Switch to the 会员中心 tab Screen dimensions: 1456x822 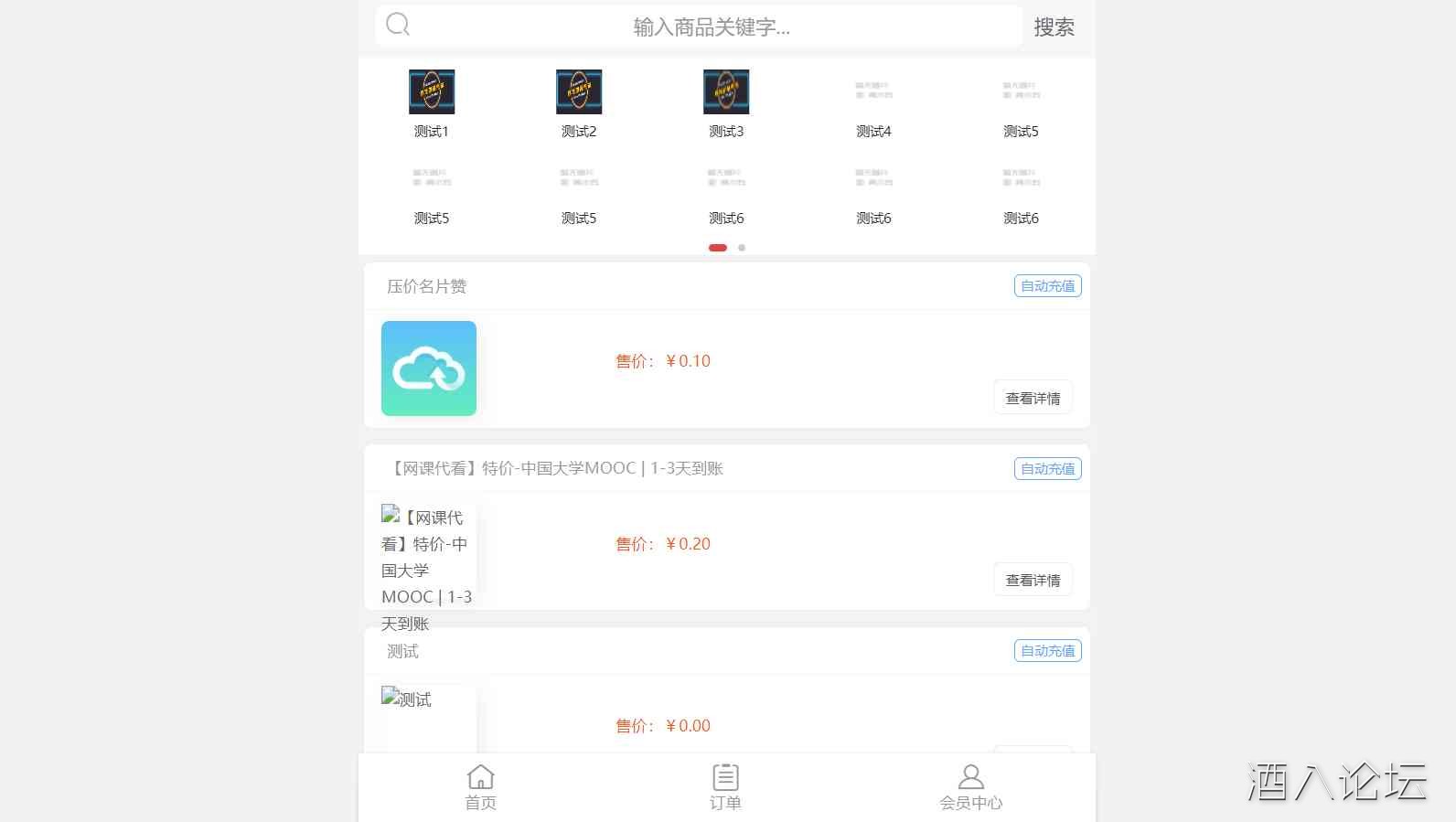coord(970,787)
